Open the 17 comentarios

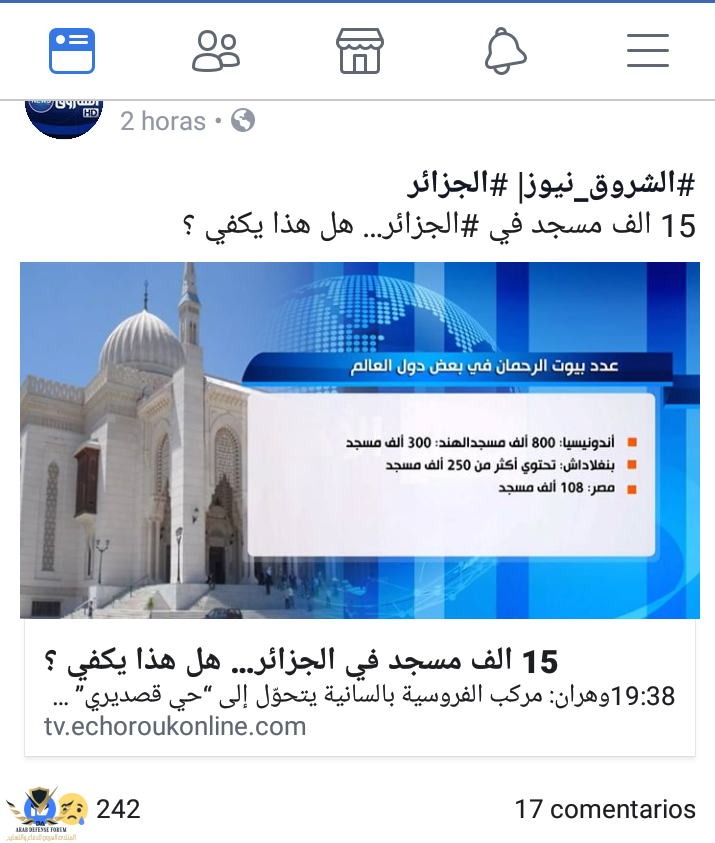pos(604,808)
